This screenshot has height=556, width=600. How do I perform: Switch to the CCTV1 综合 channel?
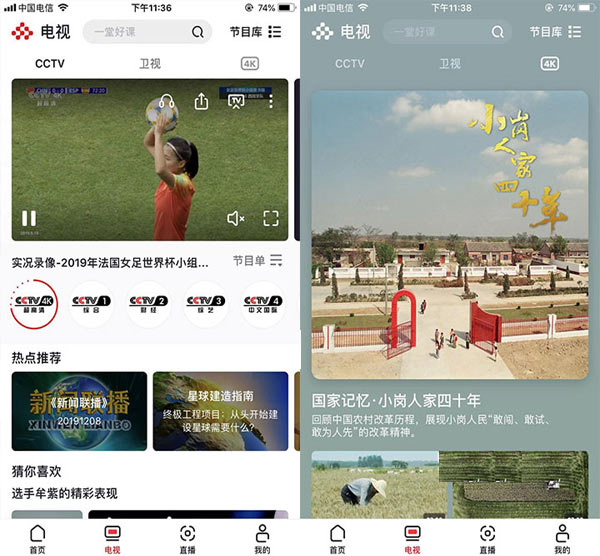coord(91,303)
